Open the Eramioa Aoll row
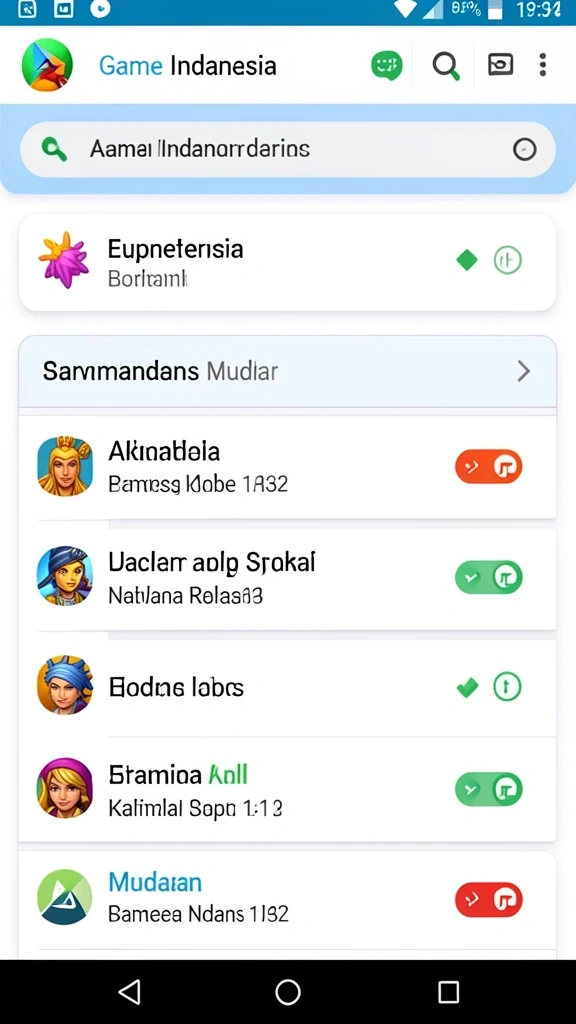The height and width of the screenshot is (1024, 576). coord(287,790)
